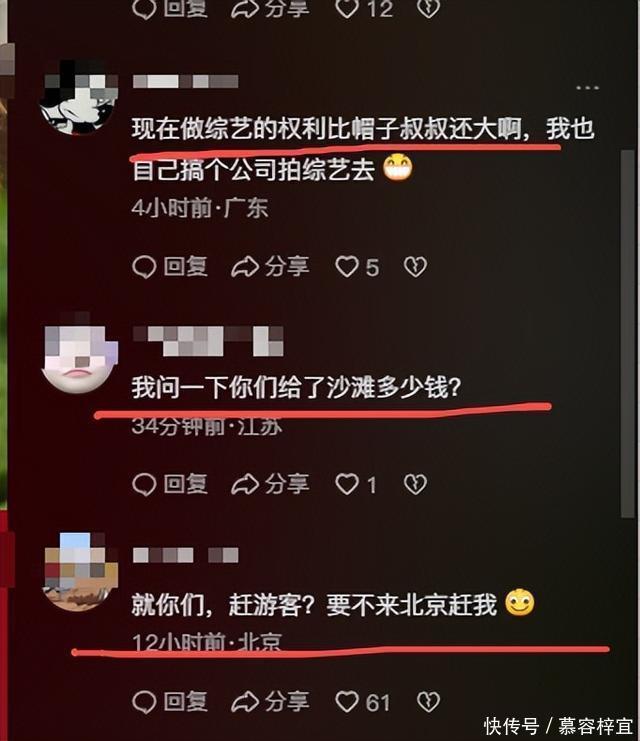
Task: Open the avatar of the 北京 commenter
Action: tap(79, 572)
